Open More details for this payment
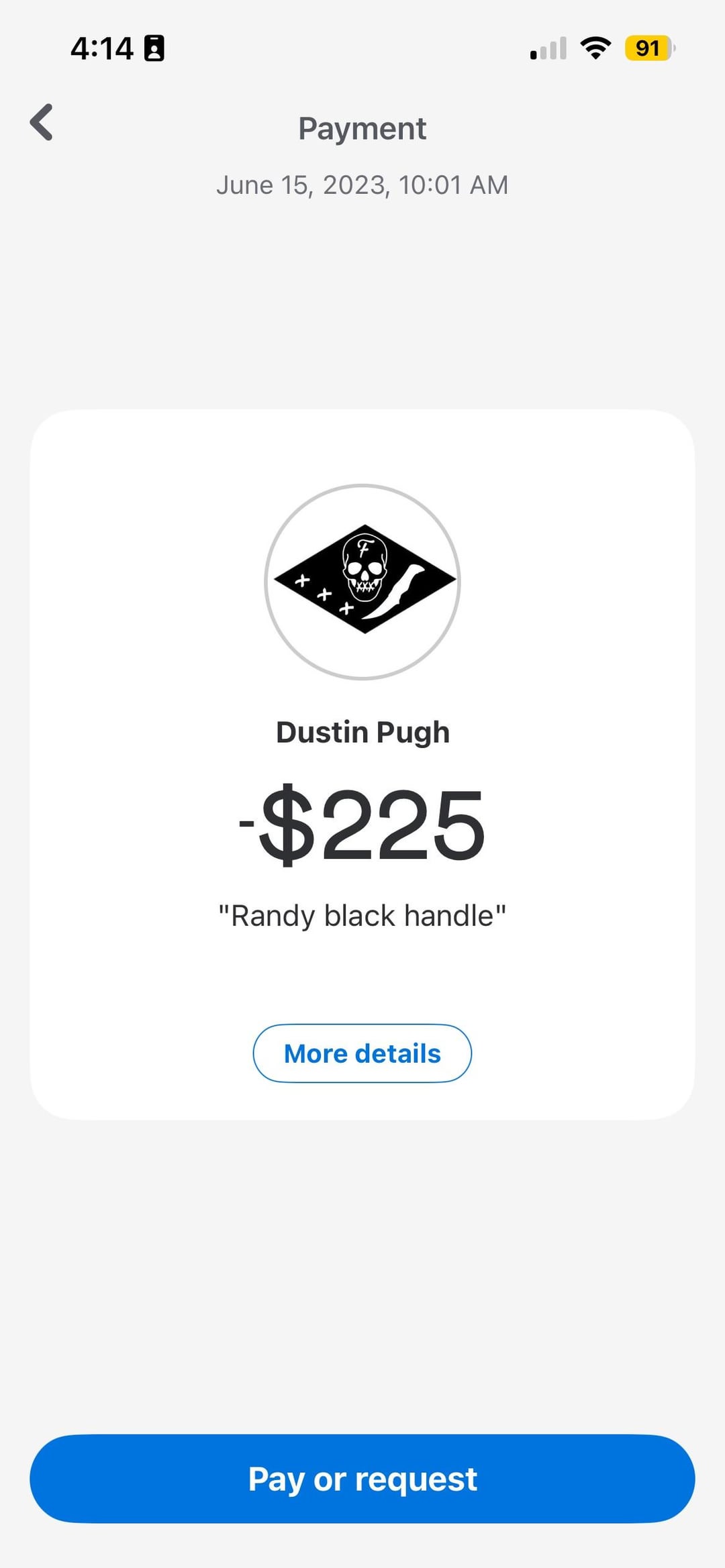 click(362, 1053)
